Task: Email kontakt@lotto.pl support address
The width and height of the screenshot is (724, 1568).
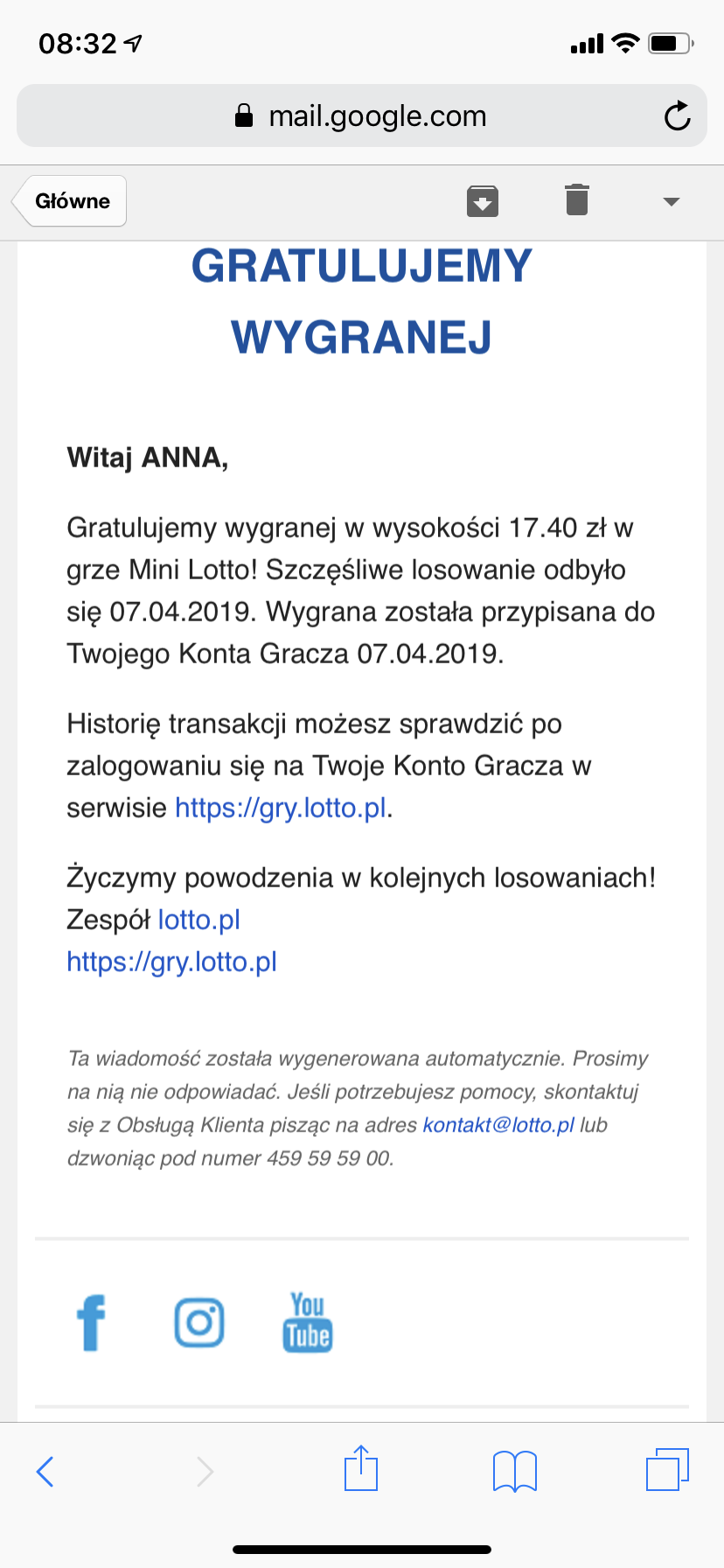Action: click(498, 1125)
